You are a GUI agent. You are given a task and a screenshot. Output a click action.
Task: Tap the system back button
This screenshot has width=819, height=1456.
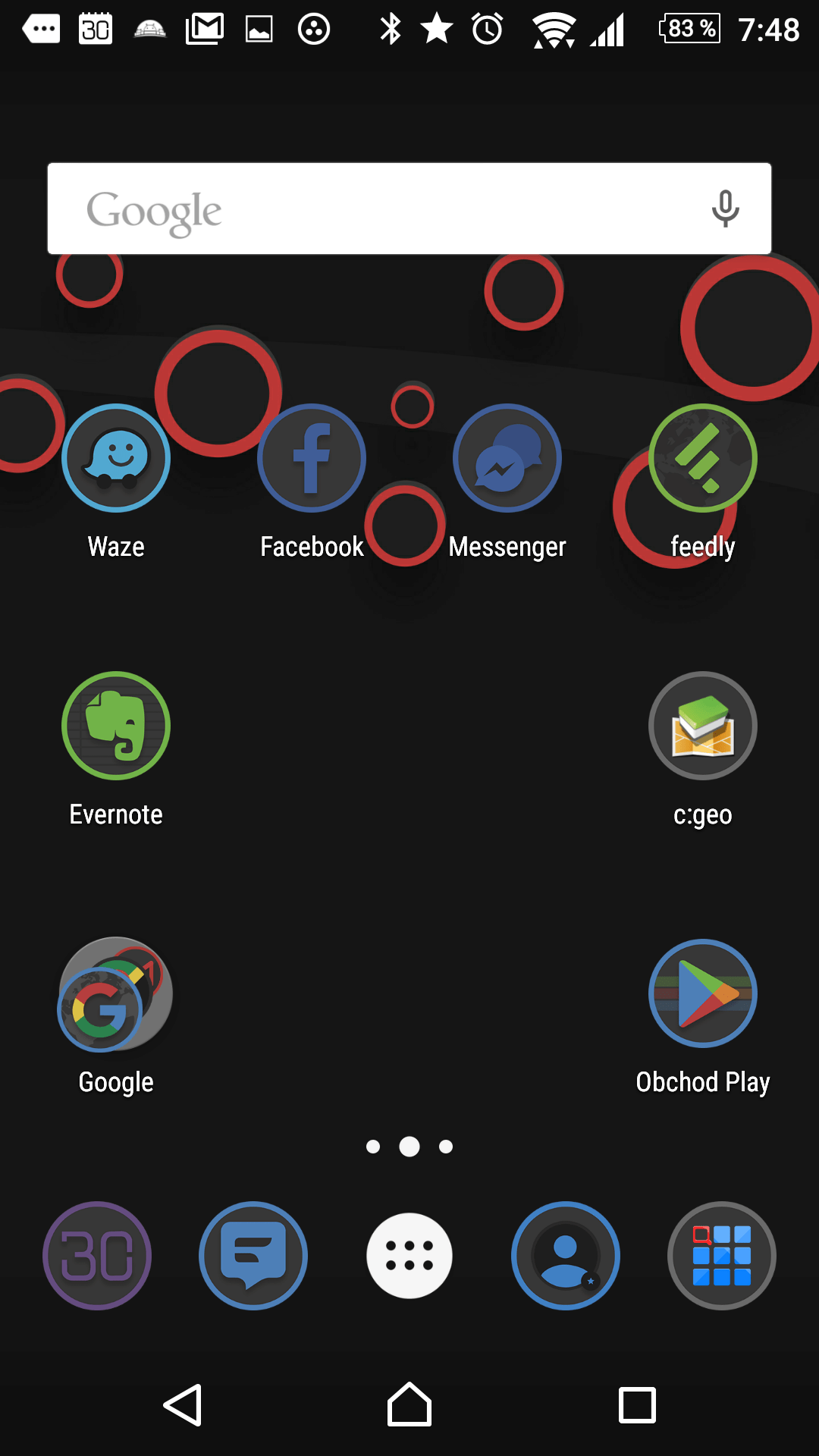coord(183,1405)
